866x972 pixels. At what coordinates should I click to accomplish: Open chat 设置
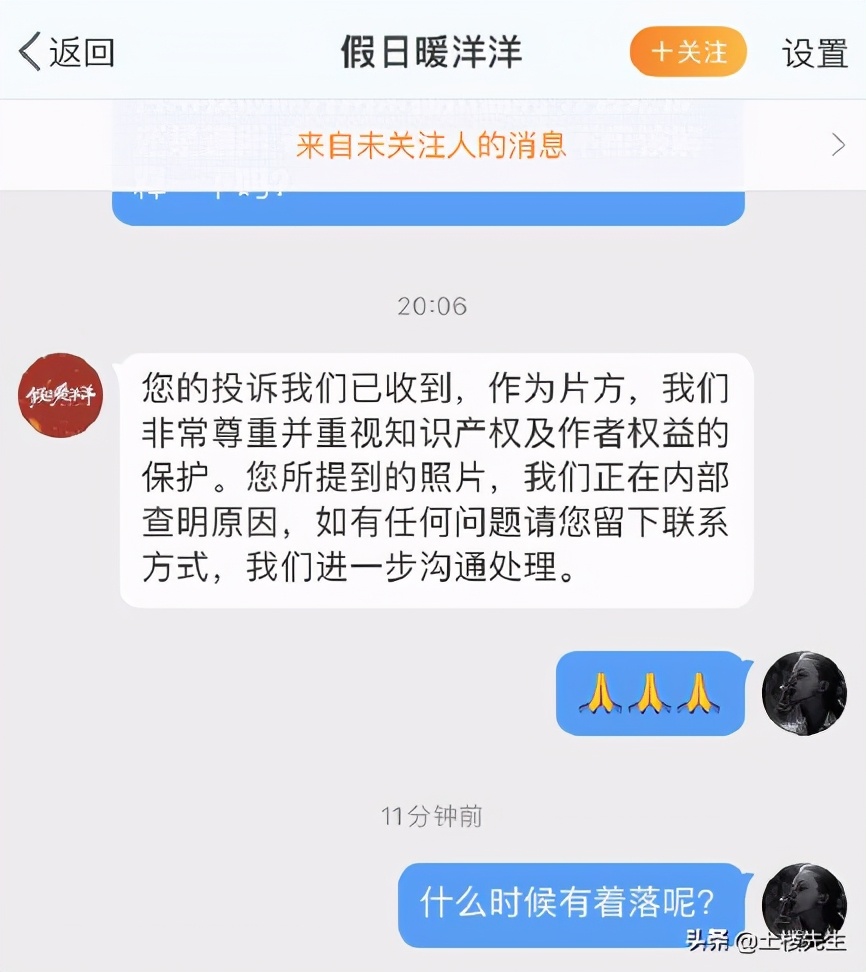[814, 53]
